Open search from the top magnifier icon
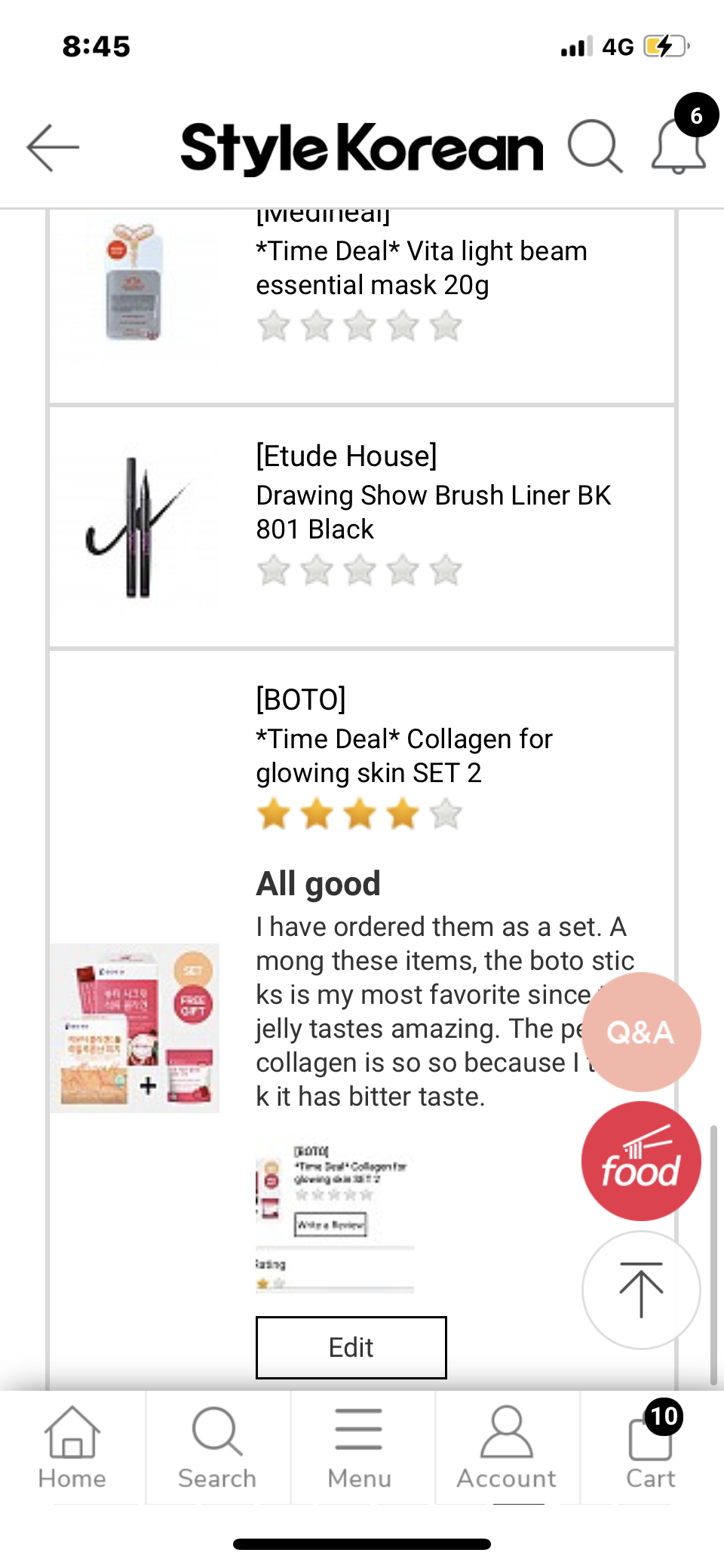 coord(595,146)
